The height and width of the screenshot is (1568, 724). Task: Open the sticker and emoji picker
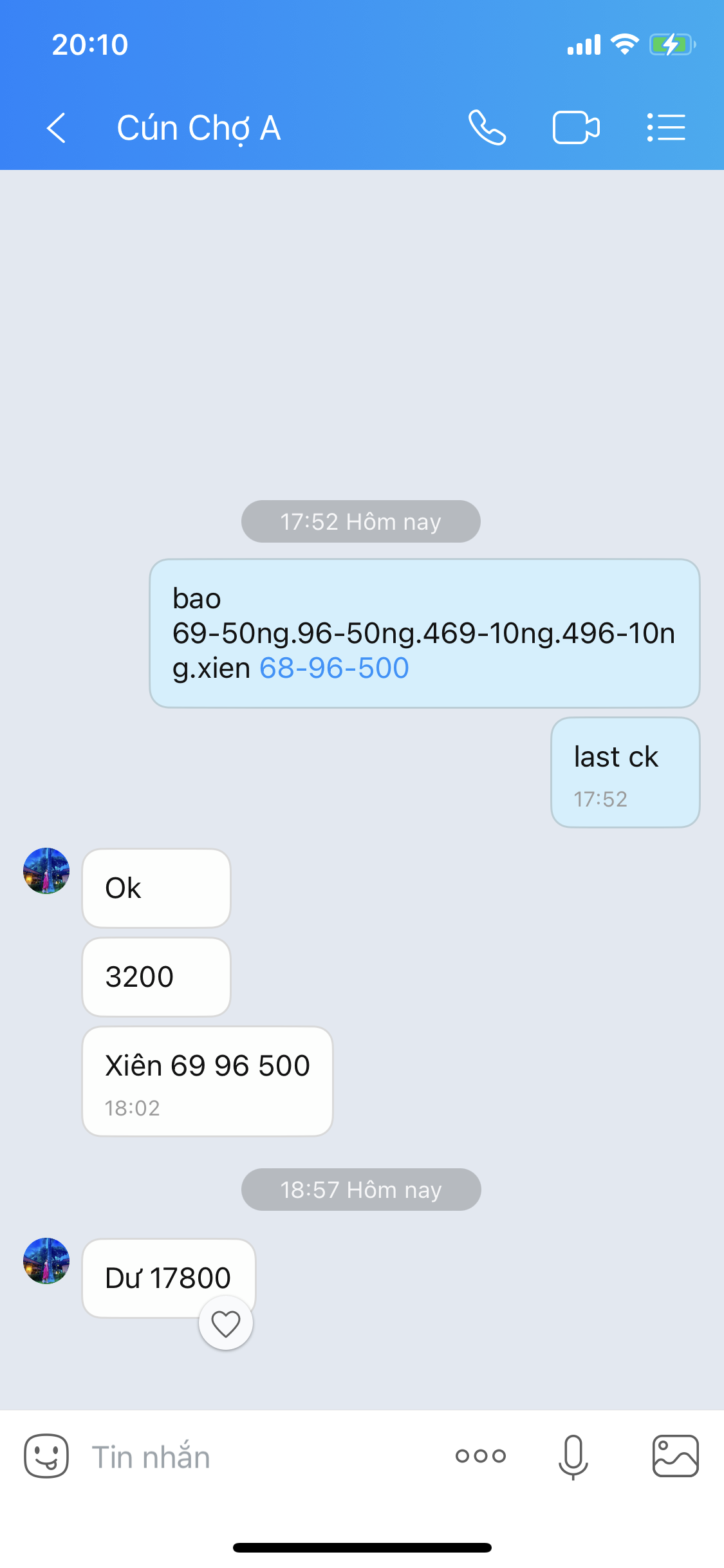[46, 1456]
